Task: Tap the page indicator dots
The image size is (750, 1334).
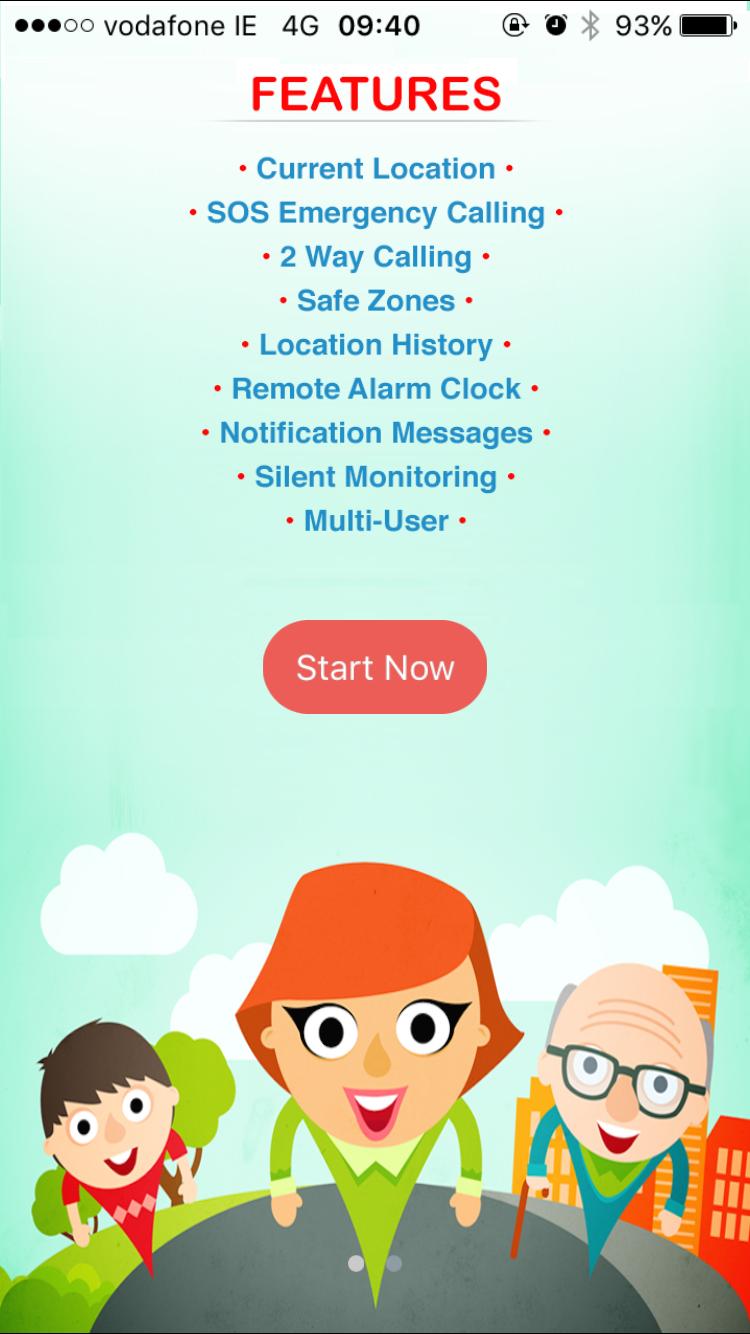Action: [x=375, y=1263]
